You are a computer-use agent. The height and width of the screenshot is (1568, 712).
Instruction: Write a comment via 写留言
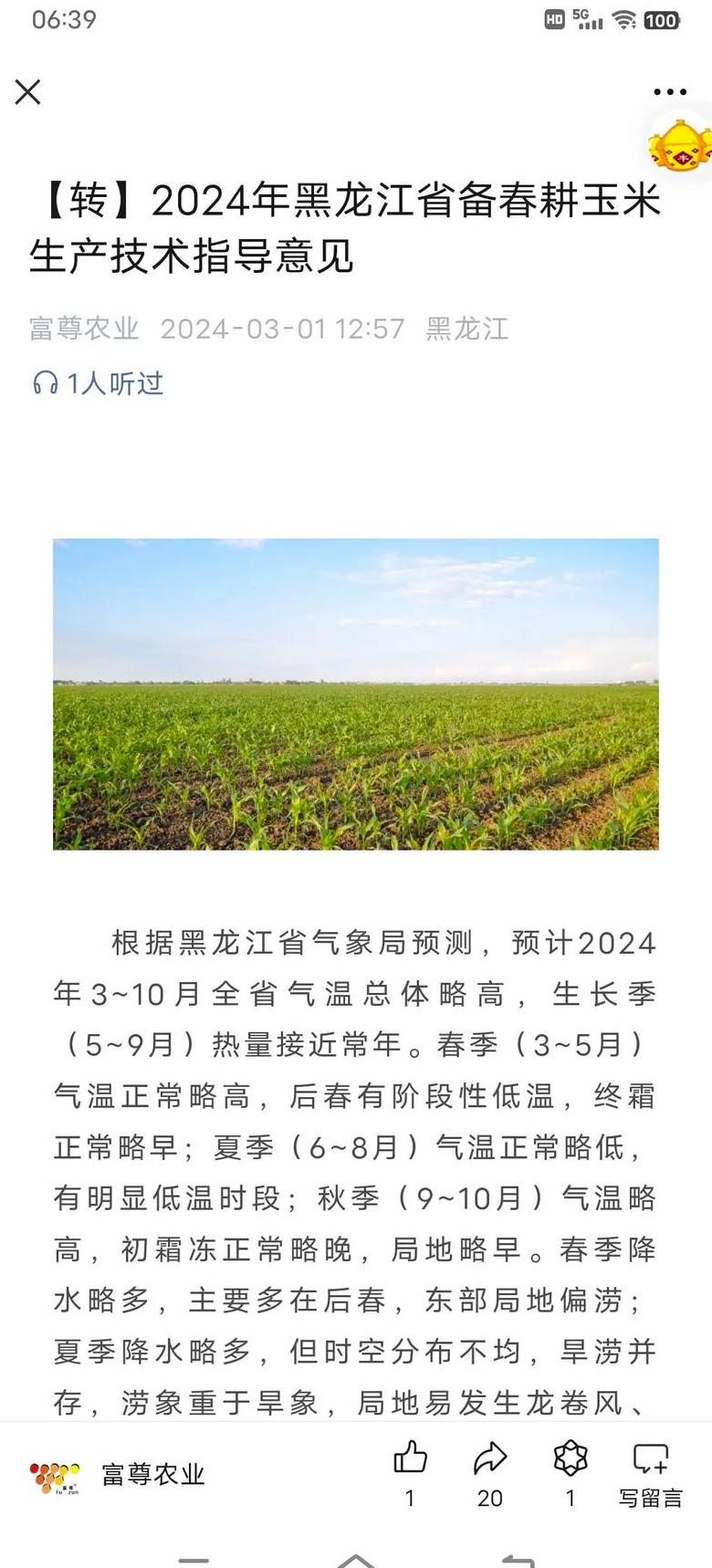(x=651, y=1472)
